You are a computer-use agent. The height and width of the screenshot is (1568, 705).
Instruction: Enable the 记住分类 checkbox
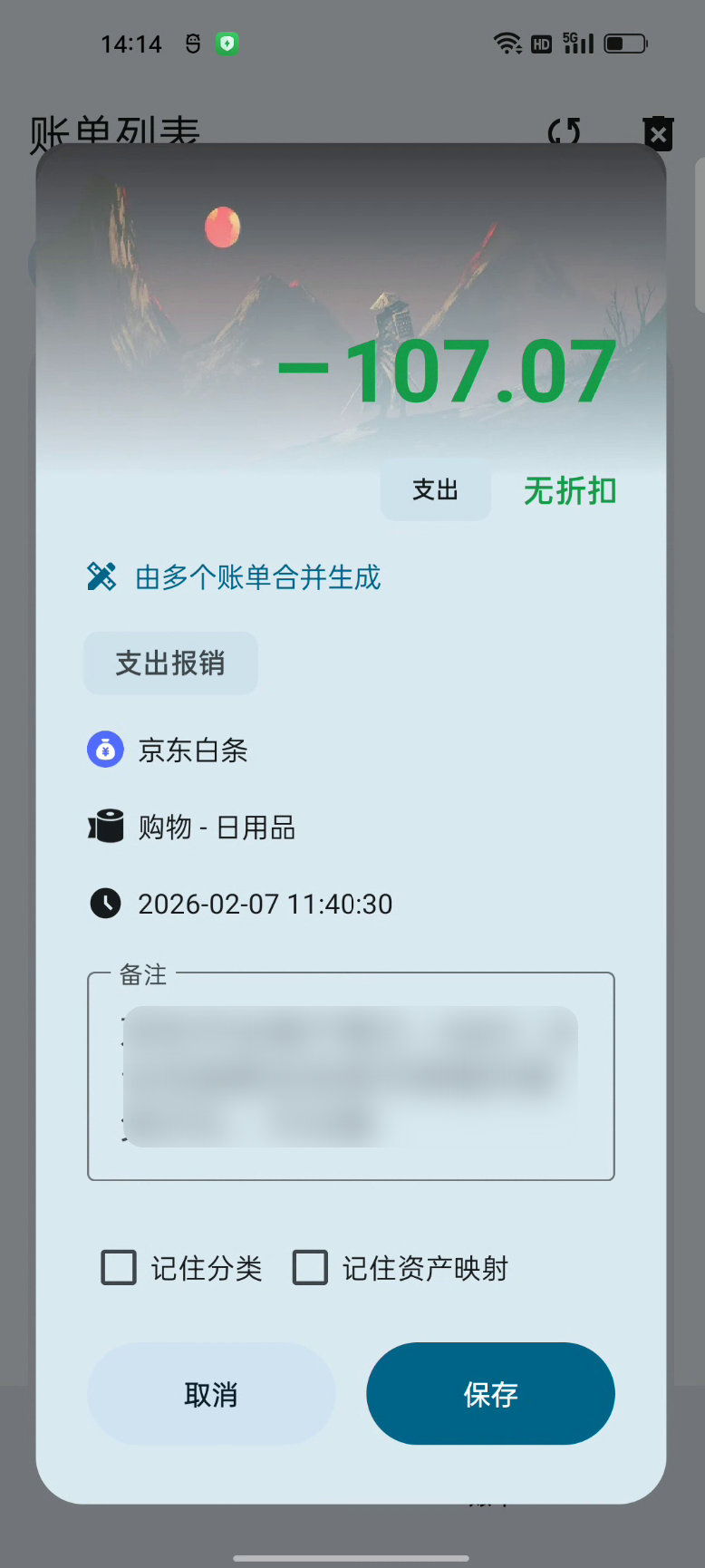[x=118, y=1268]
